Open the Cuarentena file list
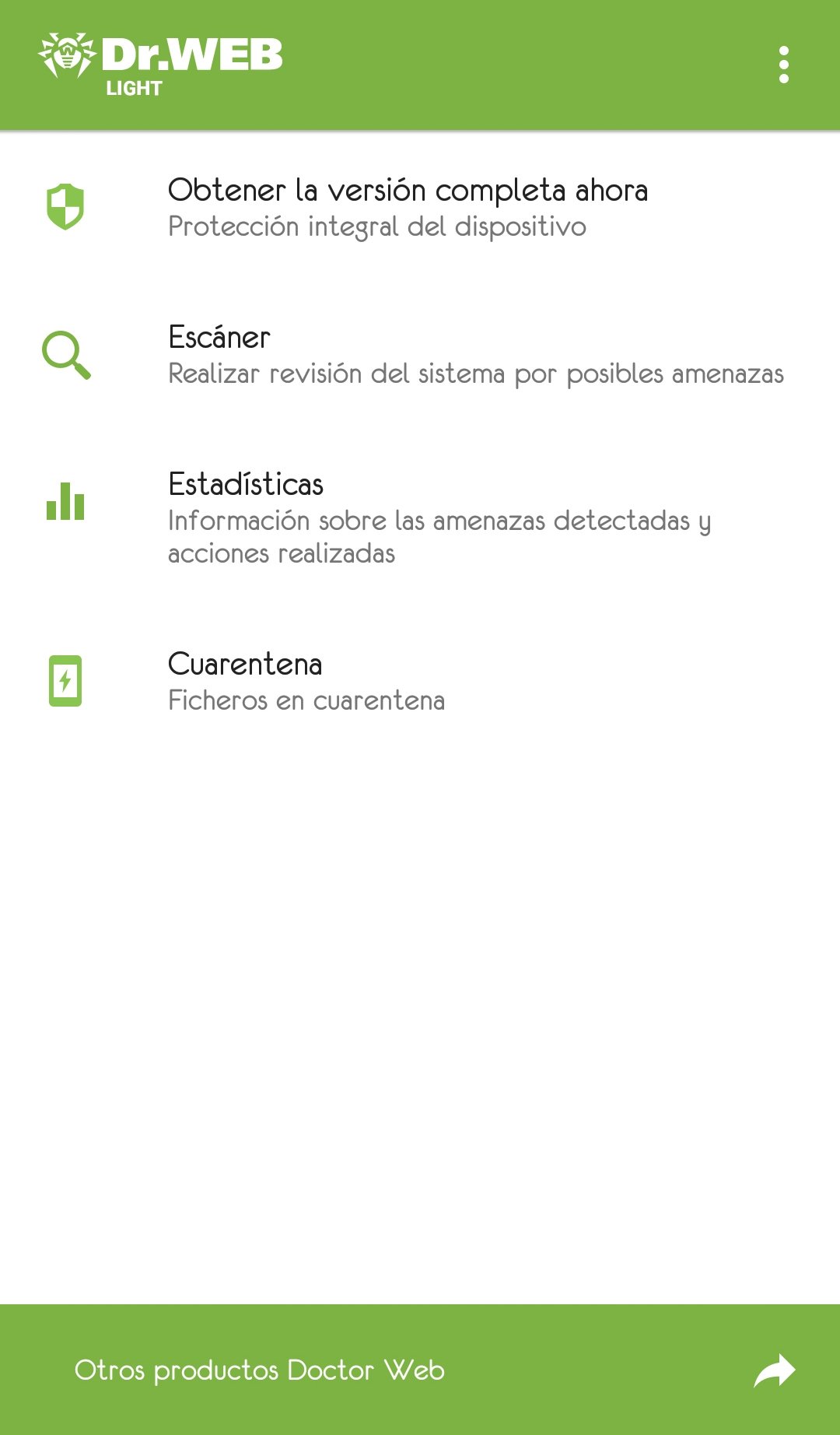This screenshot has width=840, height=1435. [420, 682]
